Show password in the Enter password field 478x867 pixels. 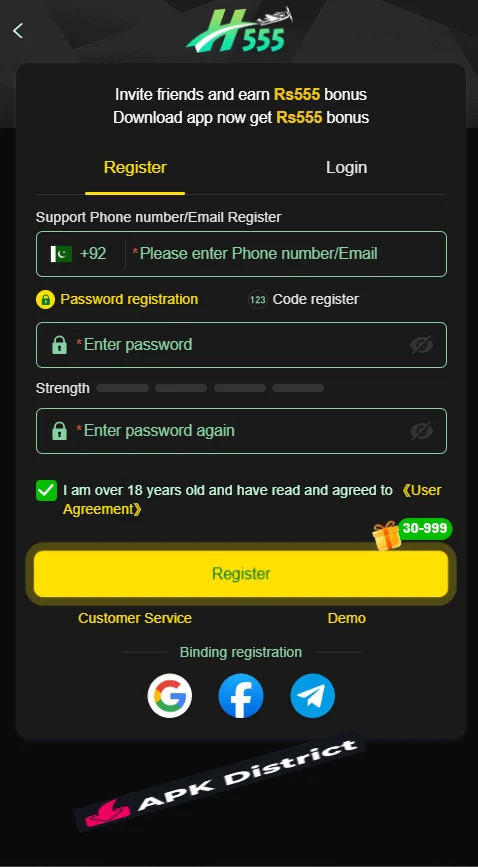point(422,345)
